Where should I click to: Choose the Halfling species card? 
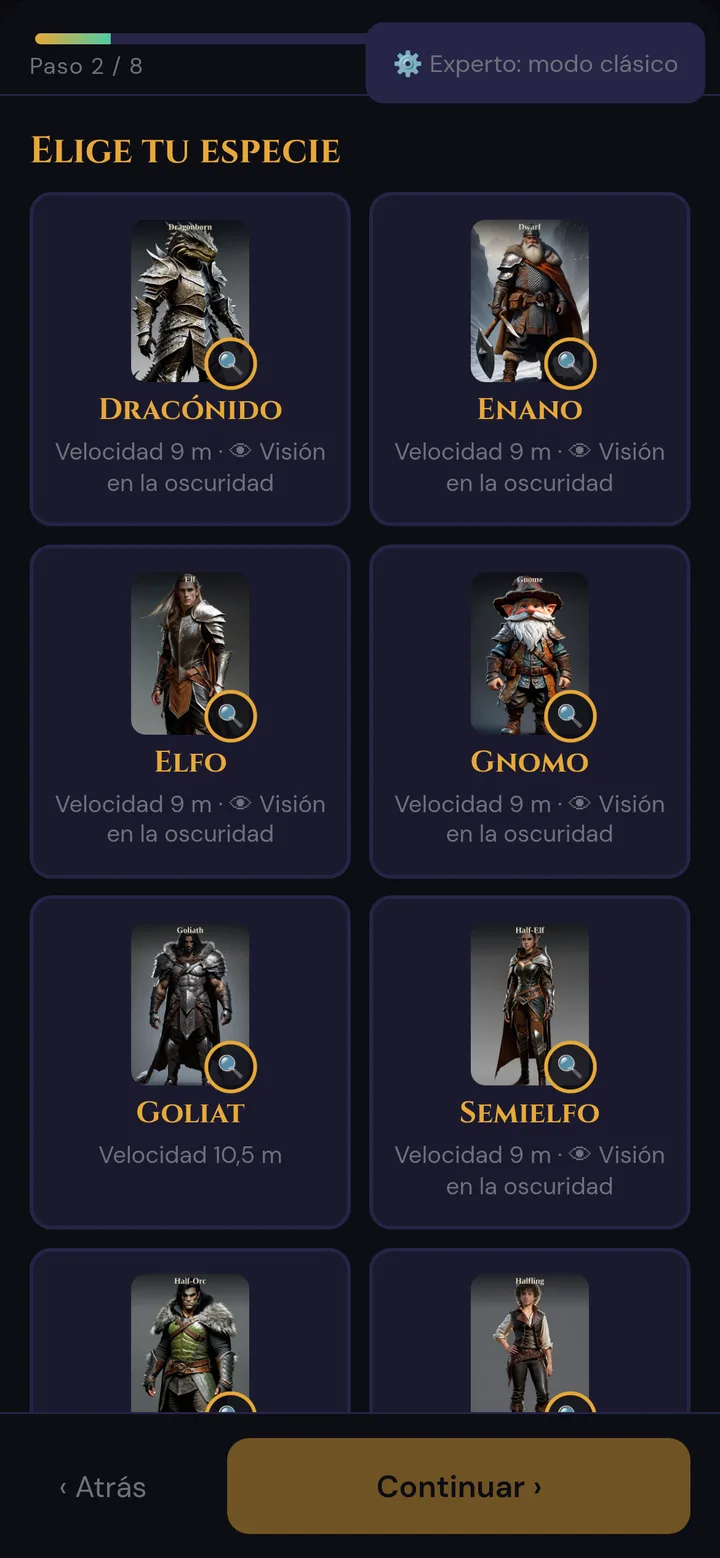coord(530,1331)
